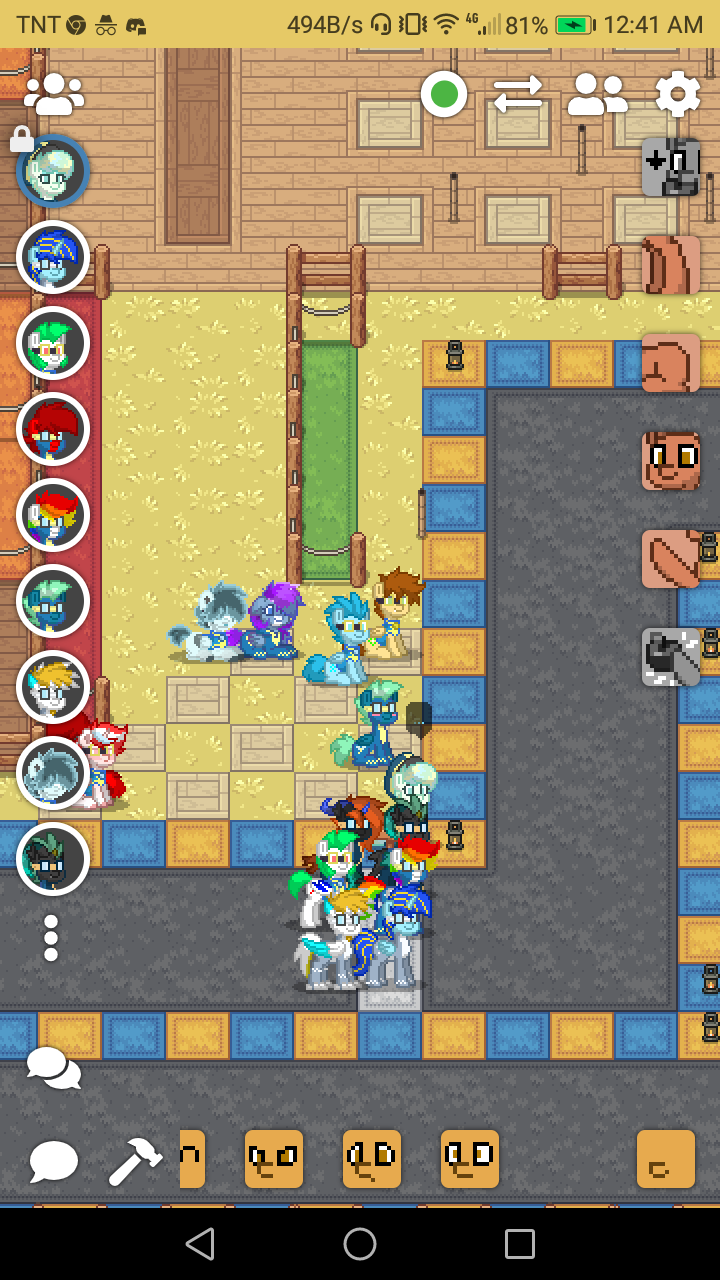Go to the system home screen
720x1280 pixels.
360,1244
